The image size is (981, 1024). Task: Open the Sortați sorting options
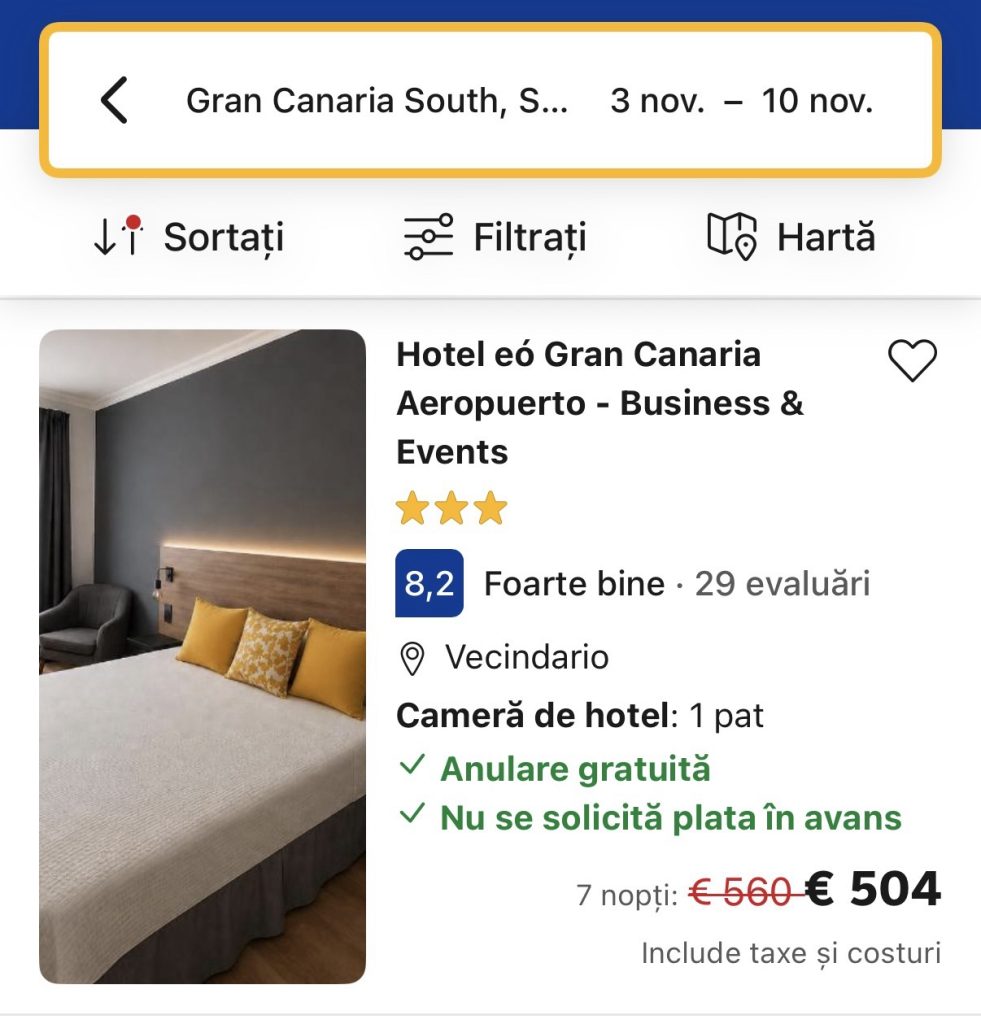pyautogui.click(x=189, y=236)
